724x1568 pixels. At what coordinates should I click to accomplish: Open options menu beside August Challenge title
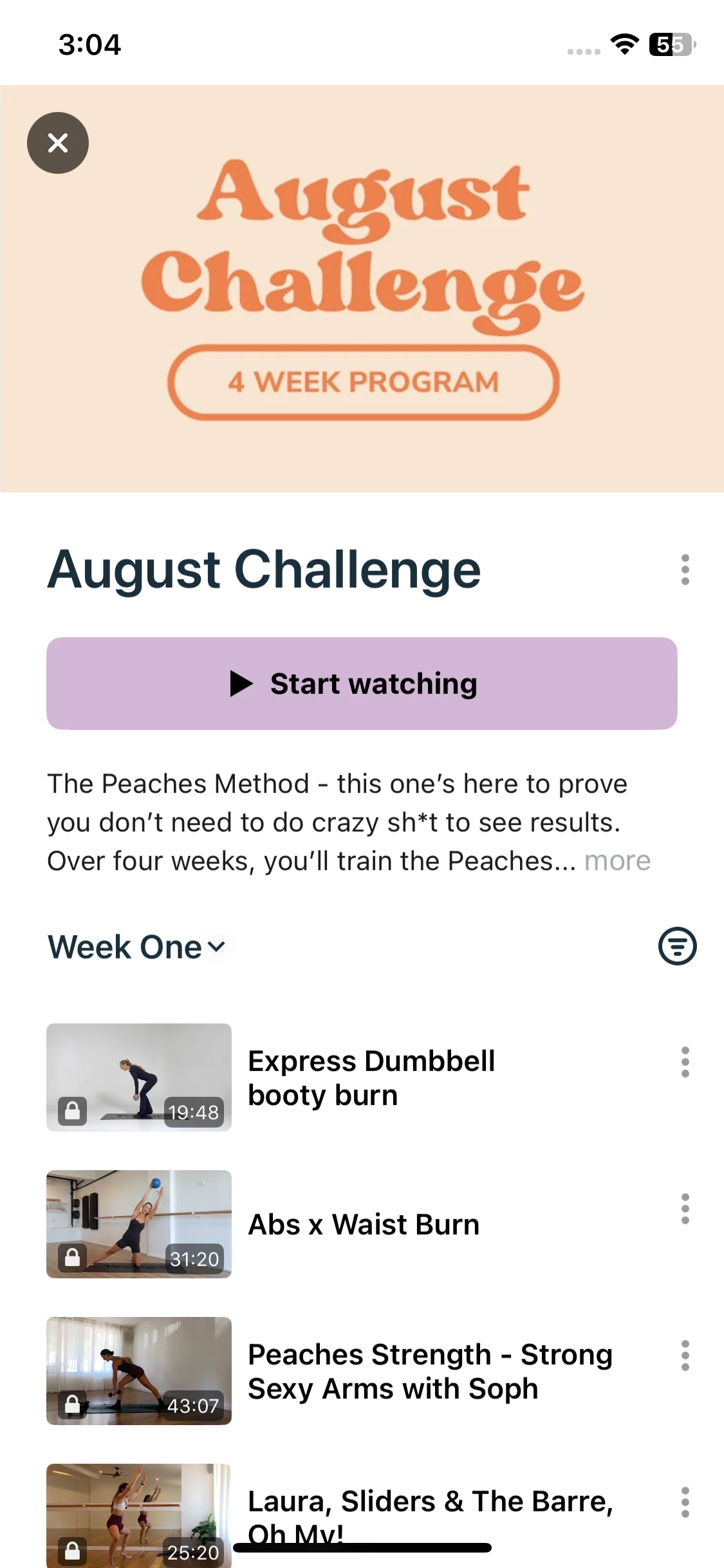click(x=685, y=570)
